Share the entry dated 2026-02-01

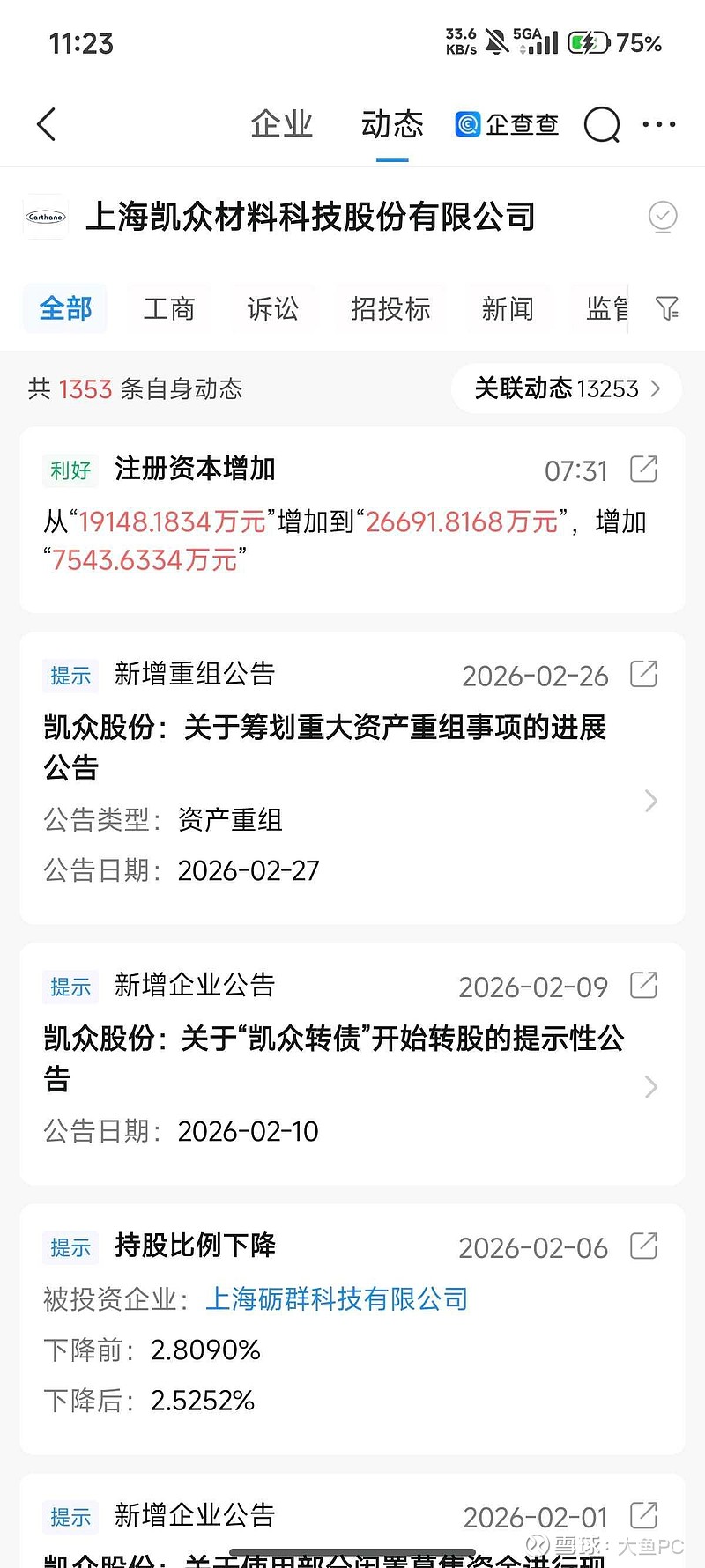(643, 1516)
